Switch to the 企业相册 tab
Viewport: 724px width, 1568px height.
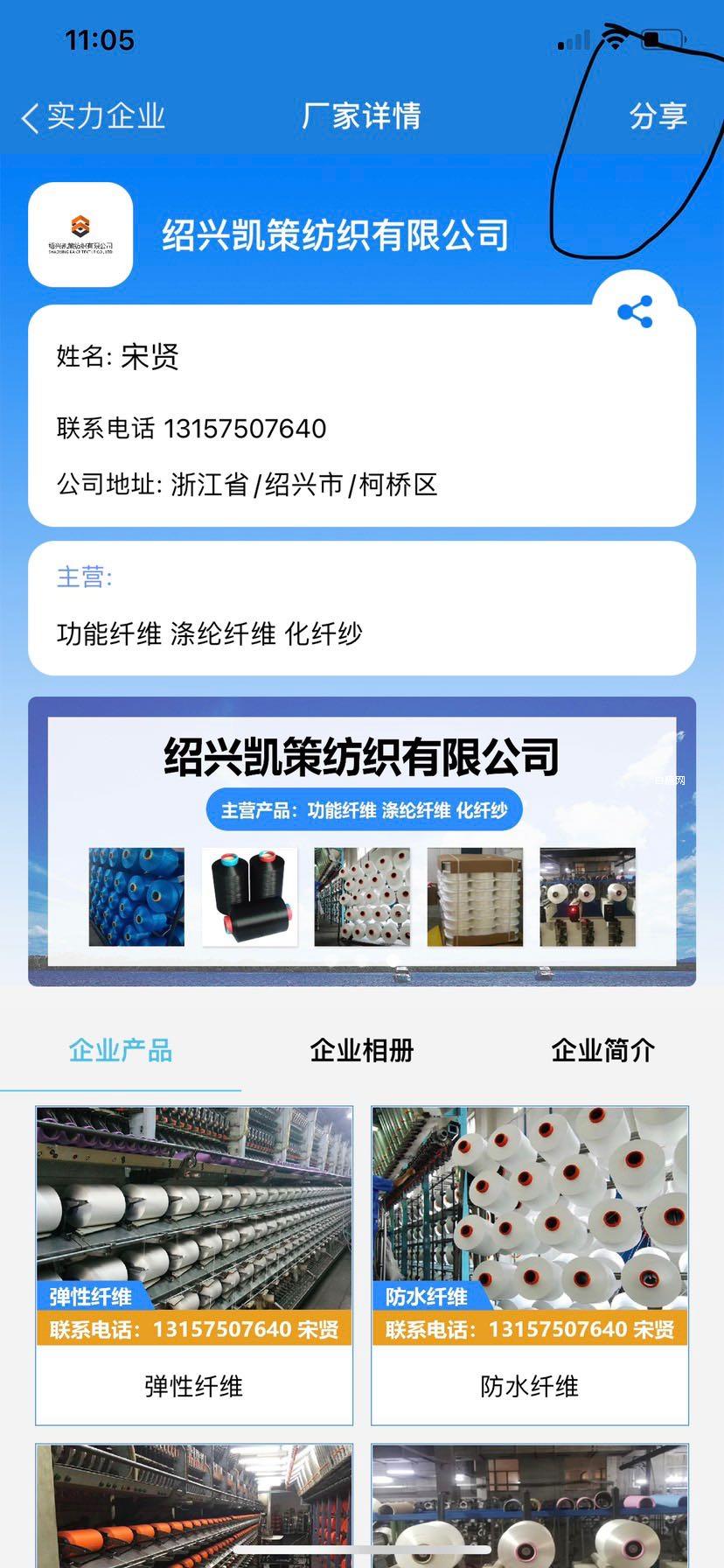tap(361, 1050)
